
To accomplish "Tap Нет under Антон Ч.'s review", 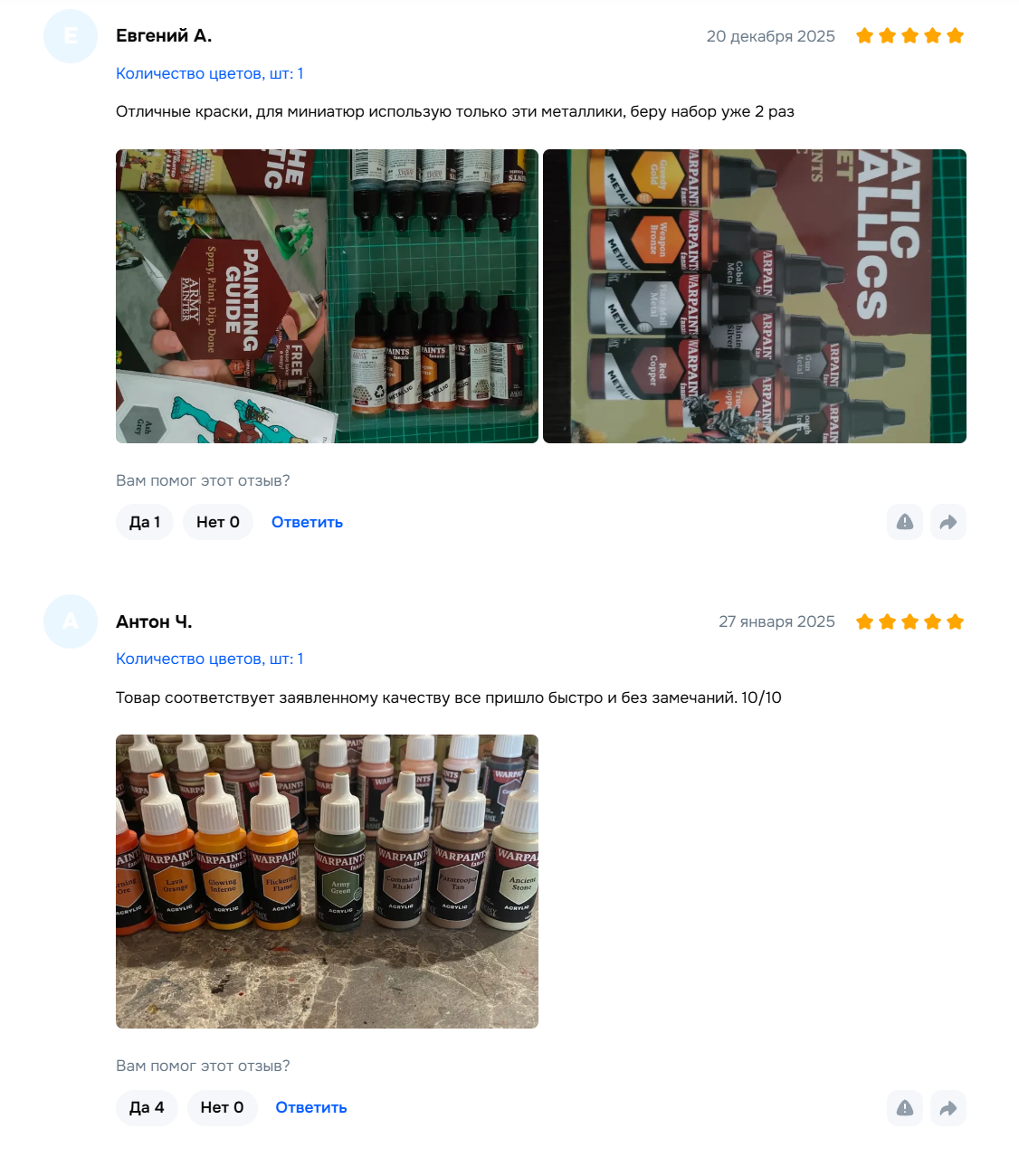I will point(222,1107).
